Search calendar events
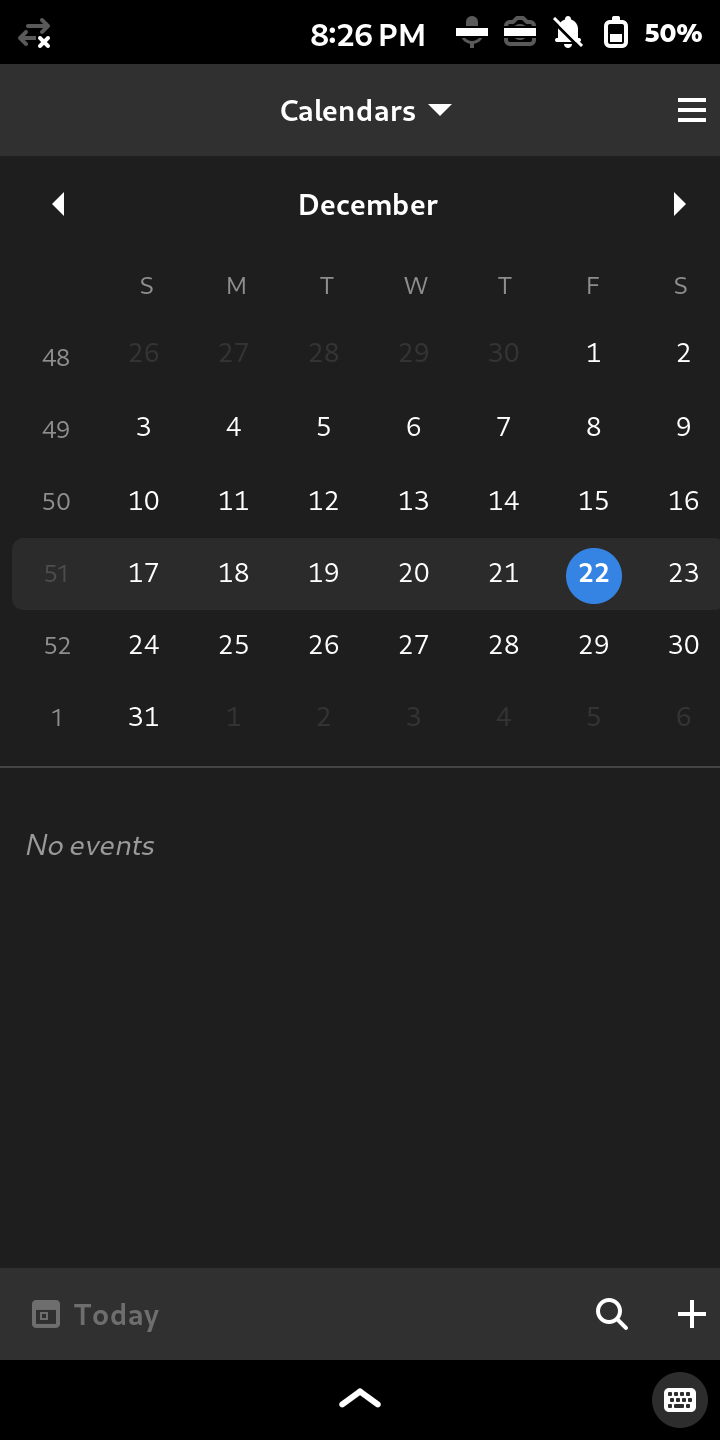This screenshot has height=1440, width=720. coord(612,1314)
